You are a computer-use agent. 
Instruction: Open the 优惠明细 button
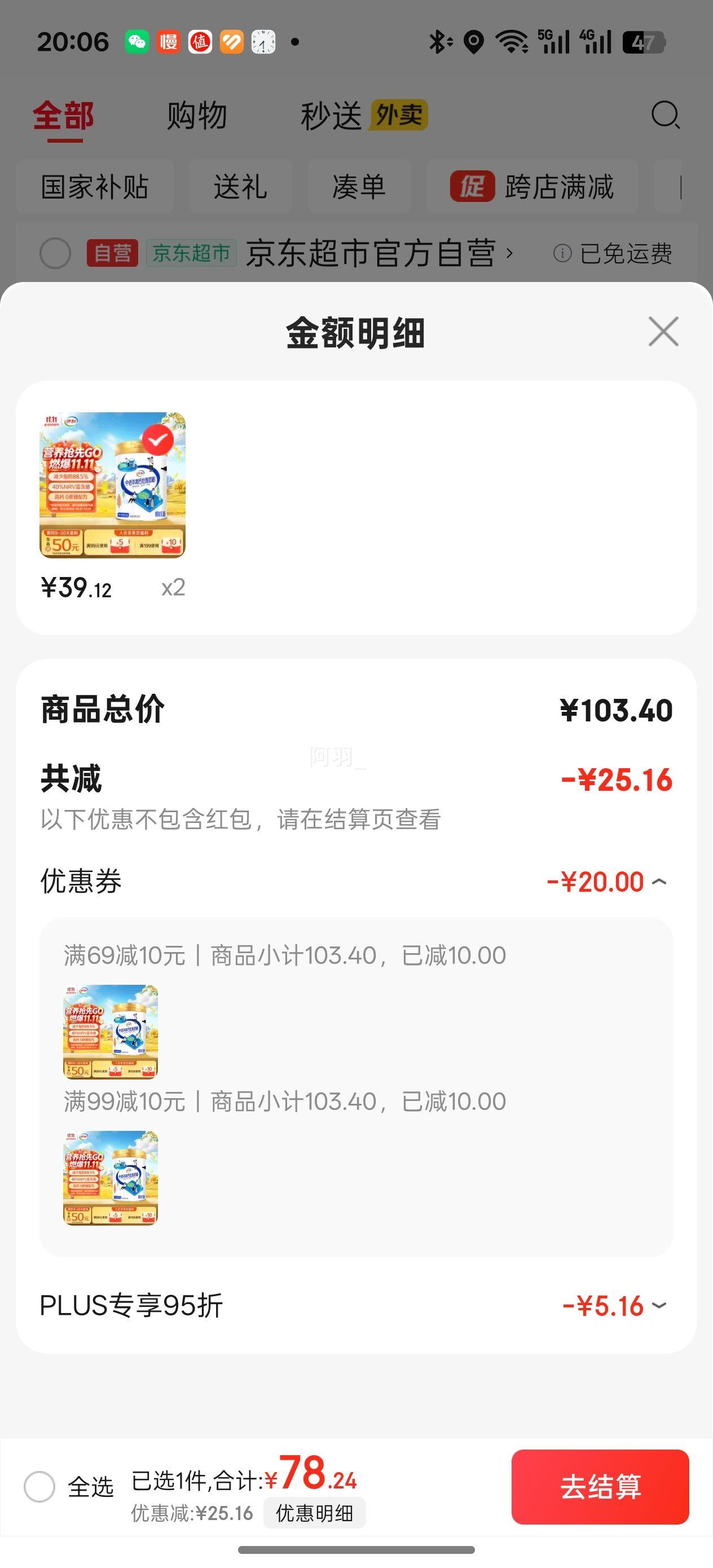click(x=314, y=1513)
